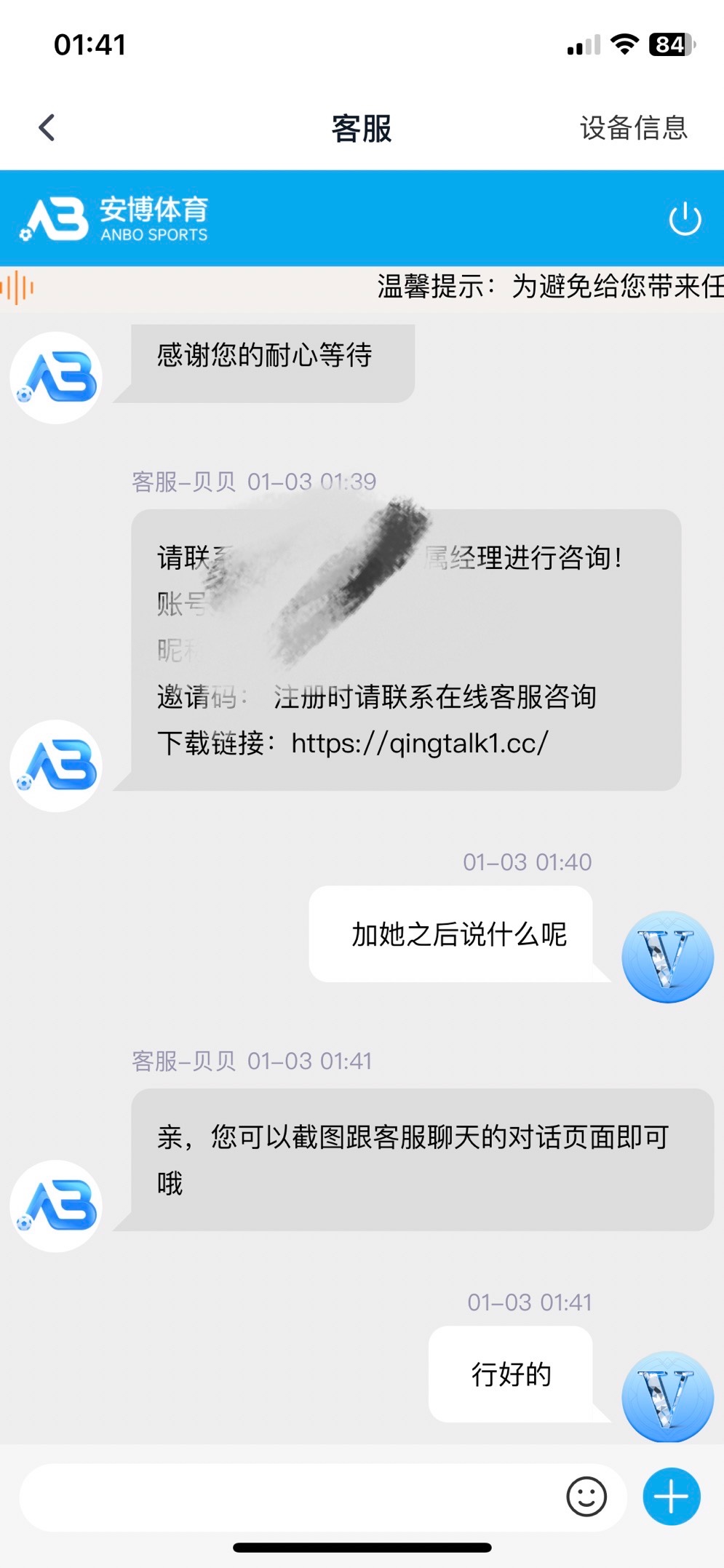
Task: Tap the power icon to end chat
Action: click(685, 219)
